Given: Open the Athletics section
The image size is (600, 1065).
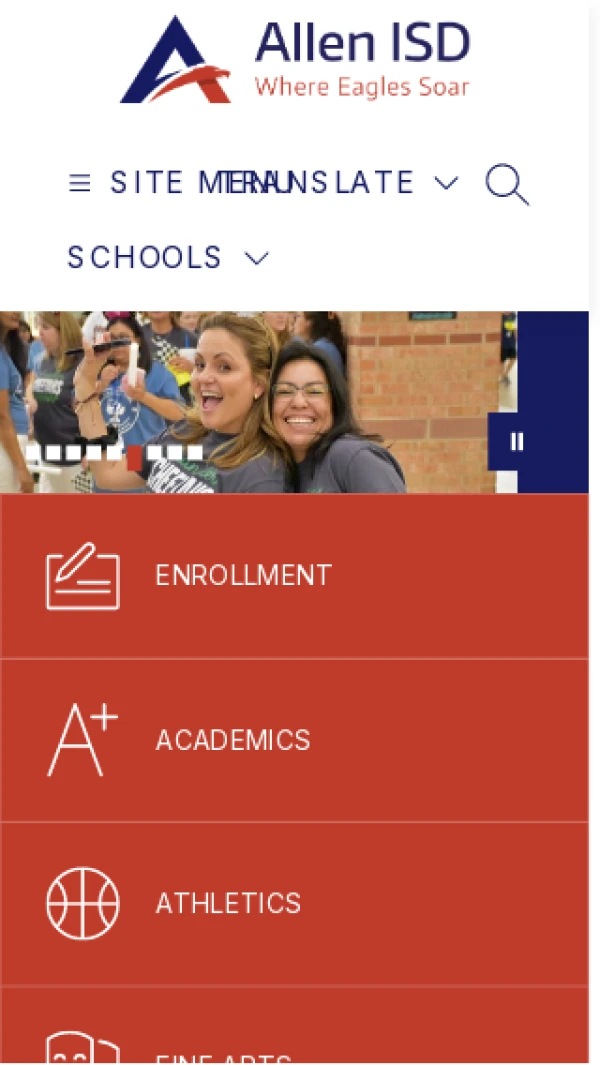Looking at the screenshot, I should pos(294,904).
